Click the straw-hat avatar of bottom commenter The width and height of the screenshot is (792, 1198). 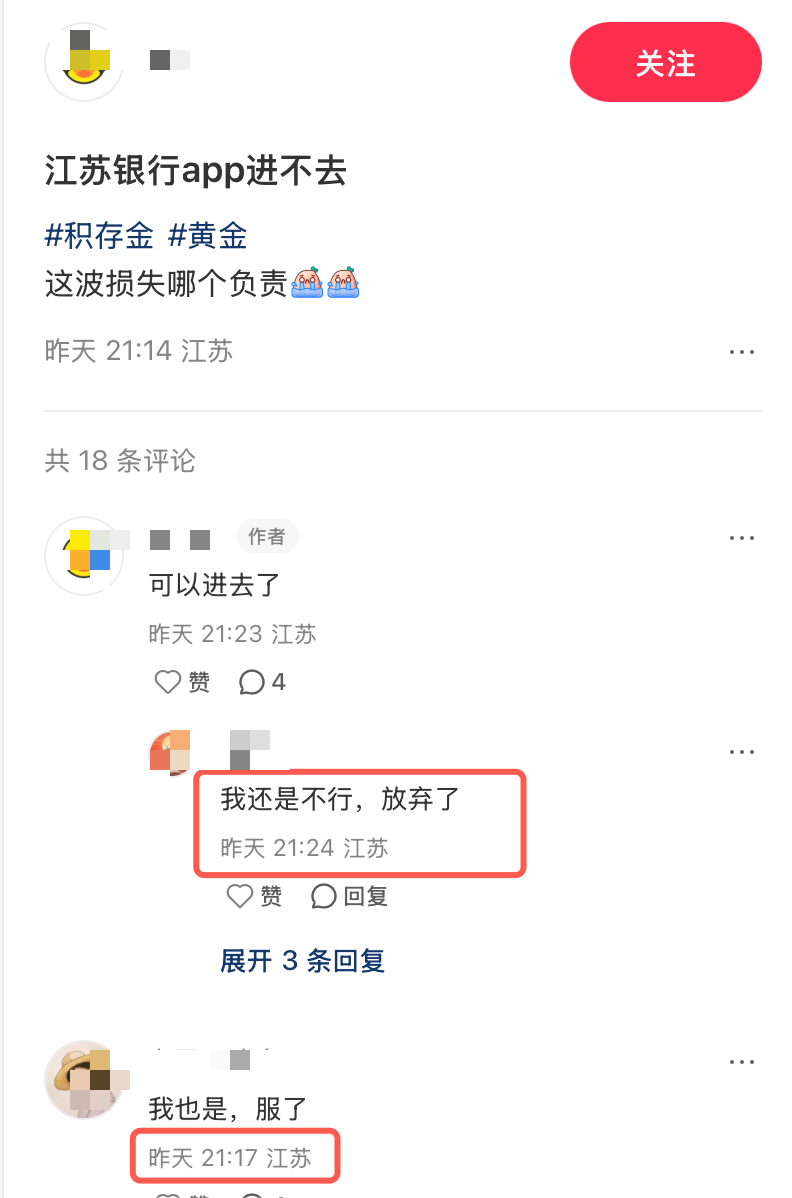[x=83, y=1079]
